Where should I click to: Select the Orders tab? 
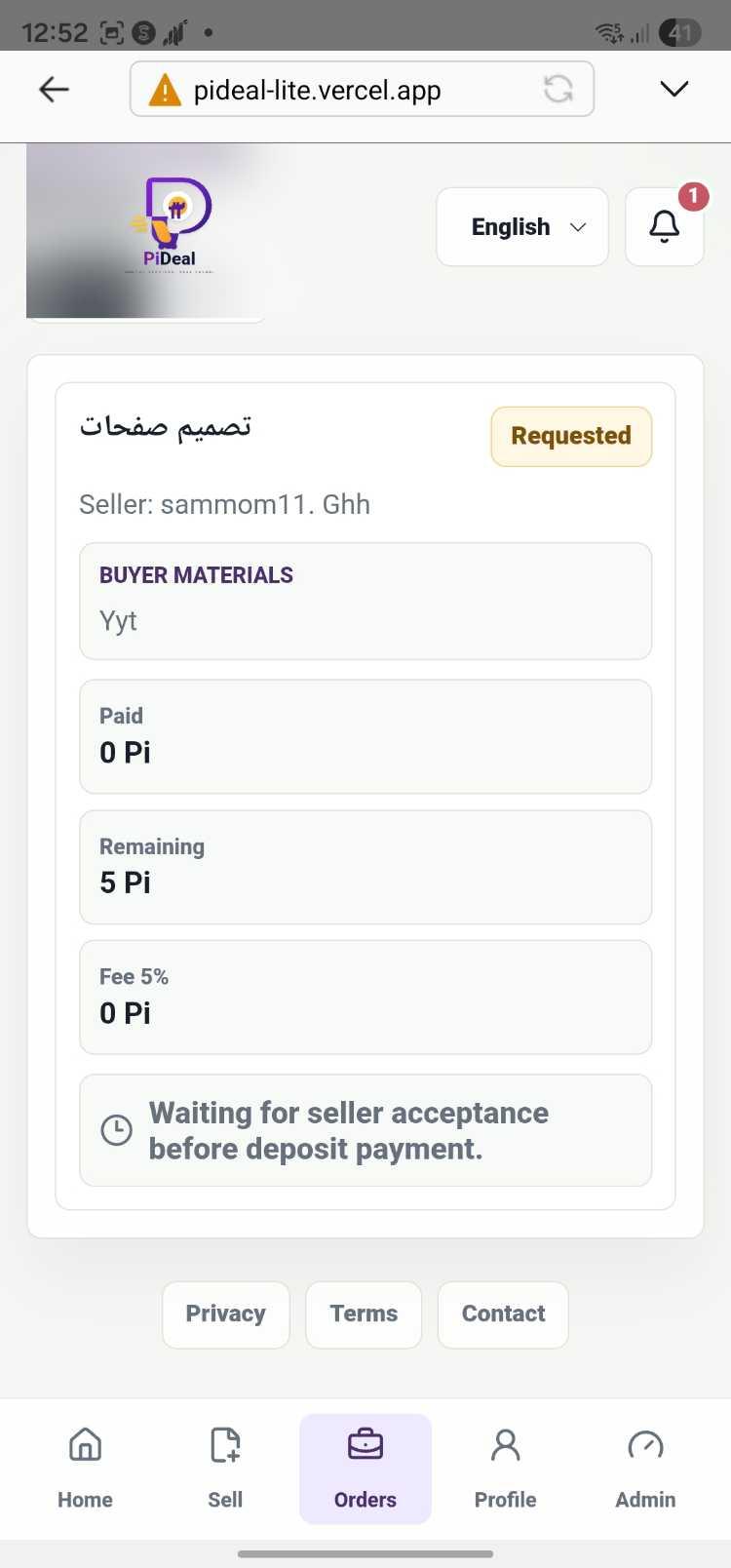[x=365, y=1469]
